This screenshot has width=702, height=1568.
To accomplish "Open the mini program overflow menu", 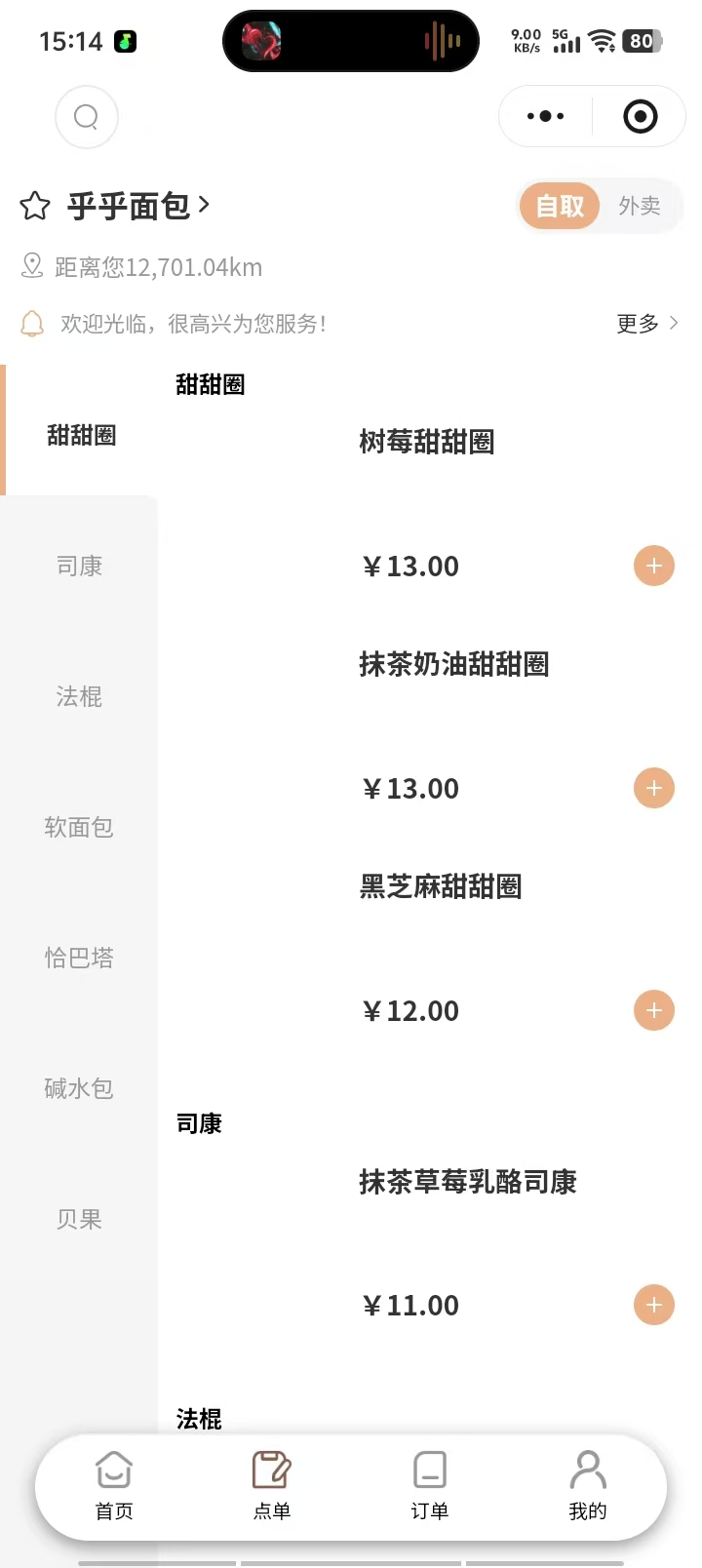I will click(x=545, y=117).
